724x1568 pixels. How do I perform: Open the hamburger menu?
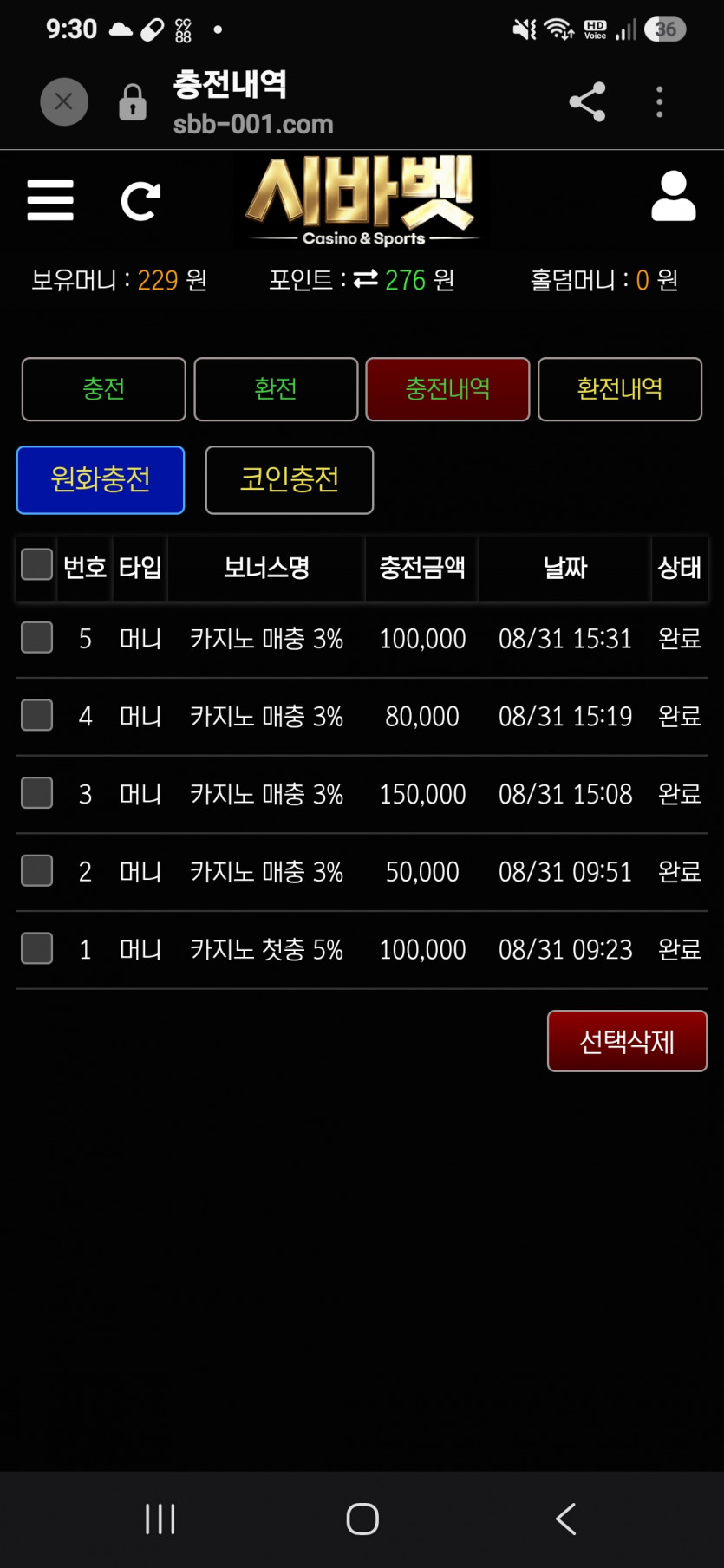coord(50,201)
